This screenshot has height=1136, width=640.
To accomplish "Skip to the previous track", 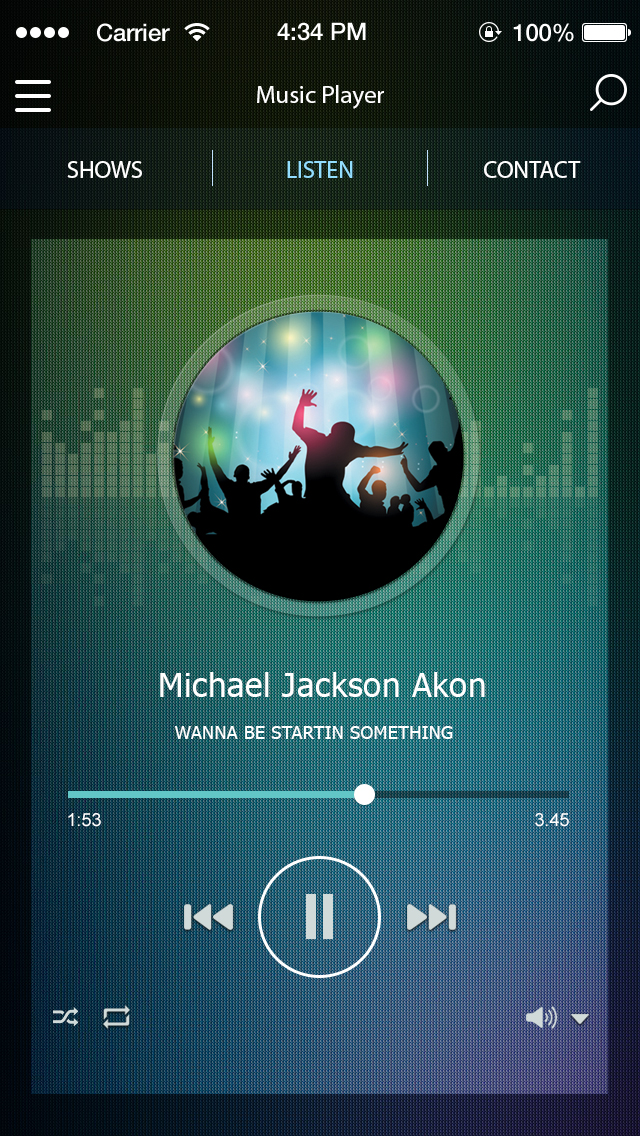I will (208, 917).
